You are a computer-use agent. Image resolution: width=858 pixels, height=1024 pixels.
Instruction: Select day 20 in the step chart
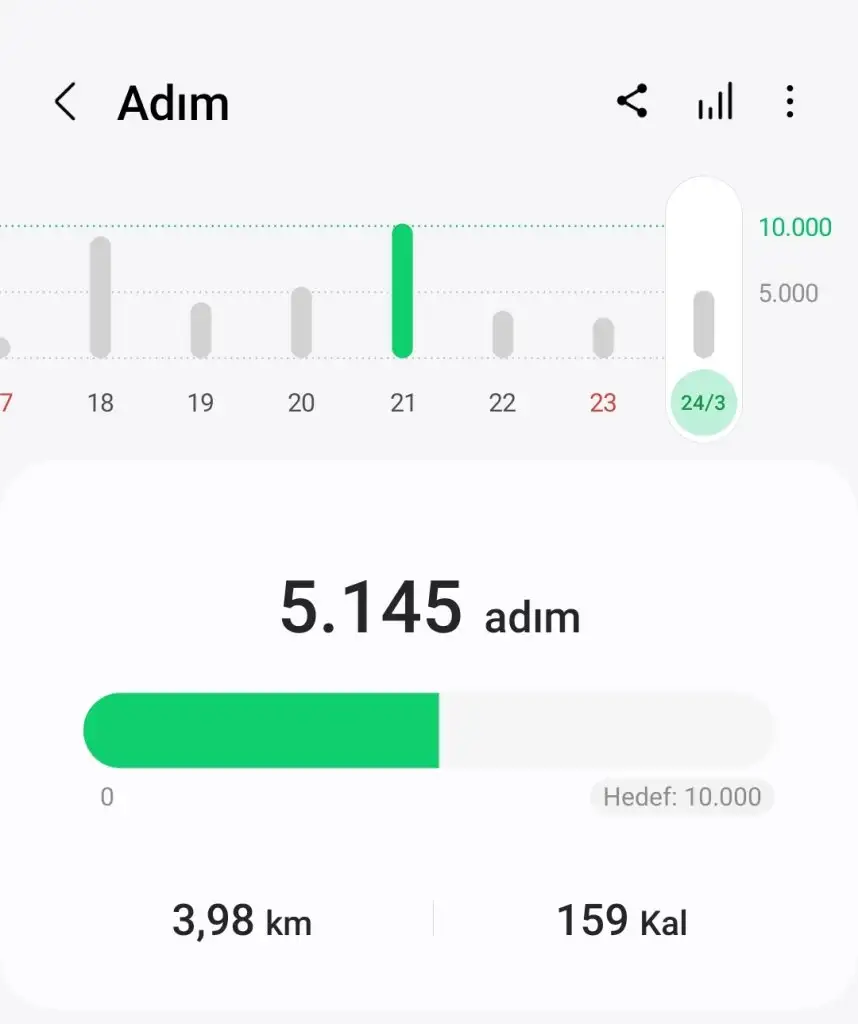click(301, 323)
